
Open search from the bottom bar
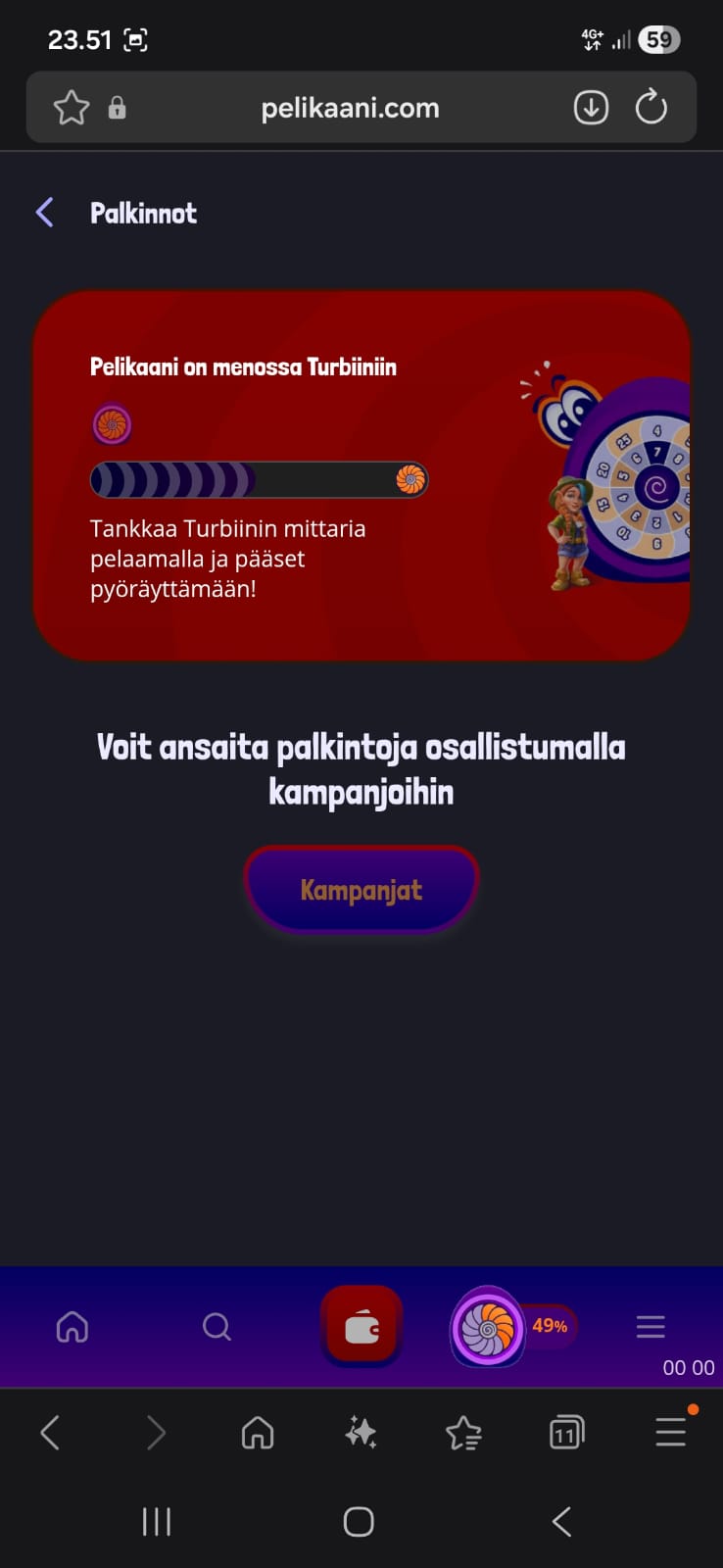click(x=217, y=1327)
